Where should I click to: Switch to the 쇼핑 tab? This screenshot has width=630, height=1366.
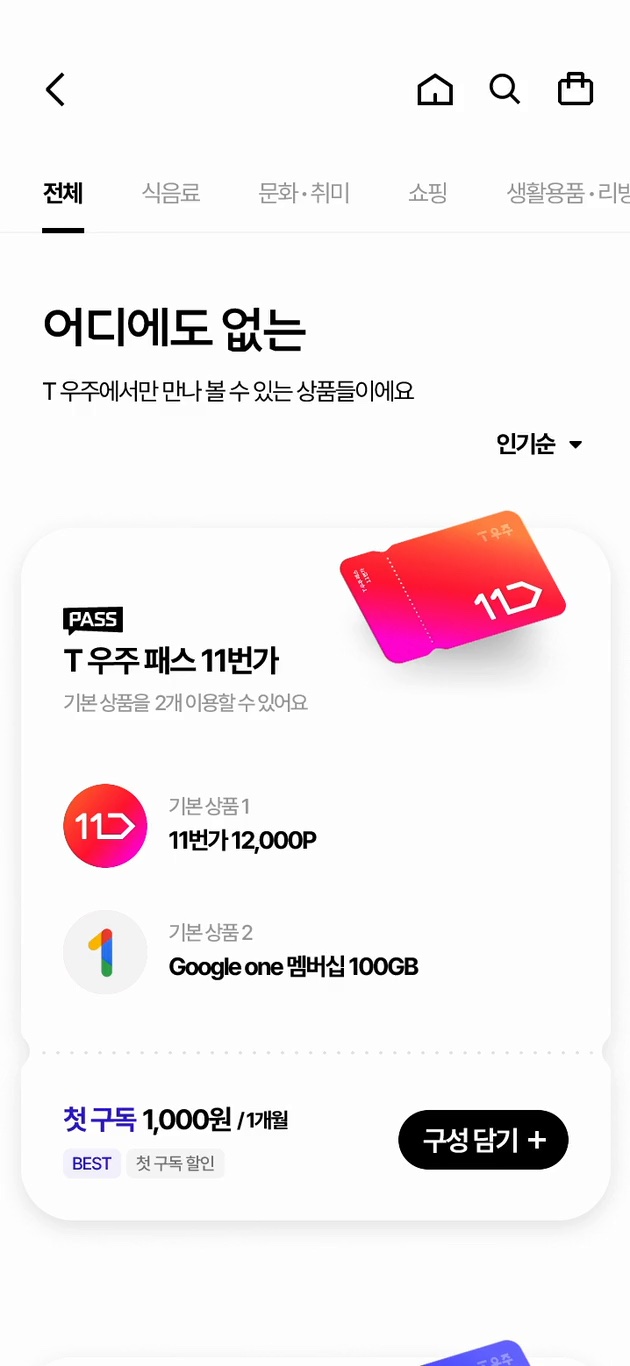(427, 193)
